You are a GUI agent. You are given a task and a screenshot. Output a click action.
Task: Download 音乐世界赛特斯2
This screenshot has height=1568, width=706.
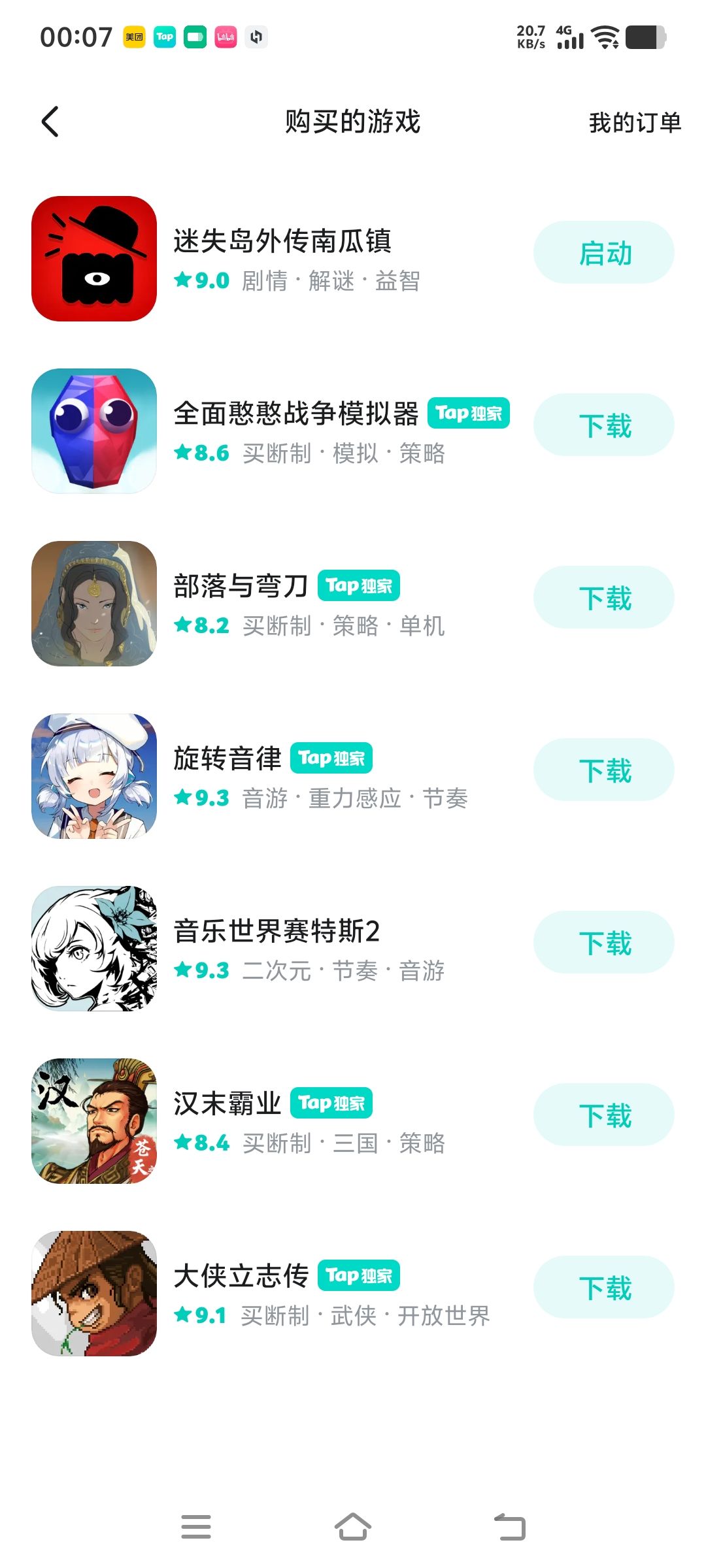pos(603,941)
